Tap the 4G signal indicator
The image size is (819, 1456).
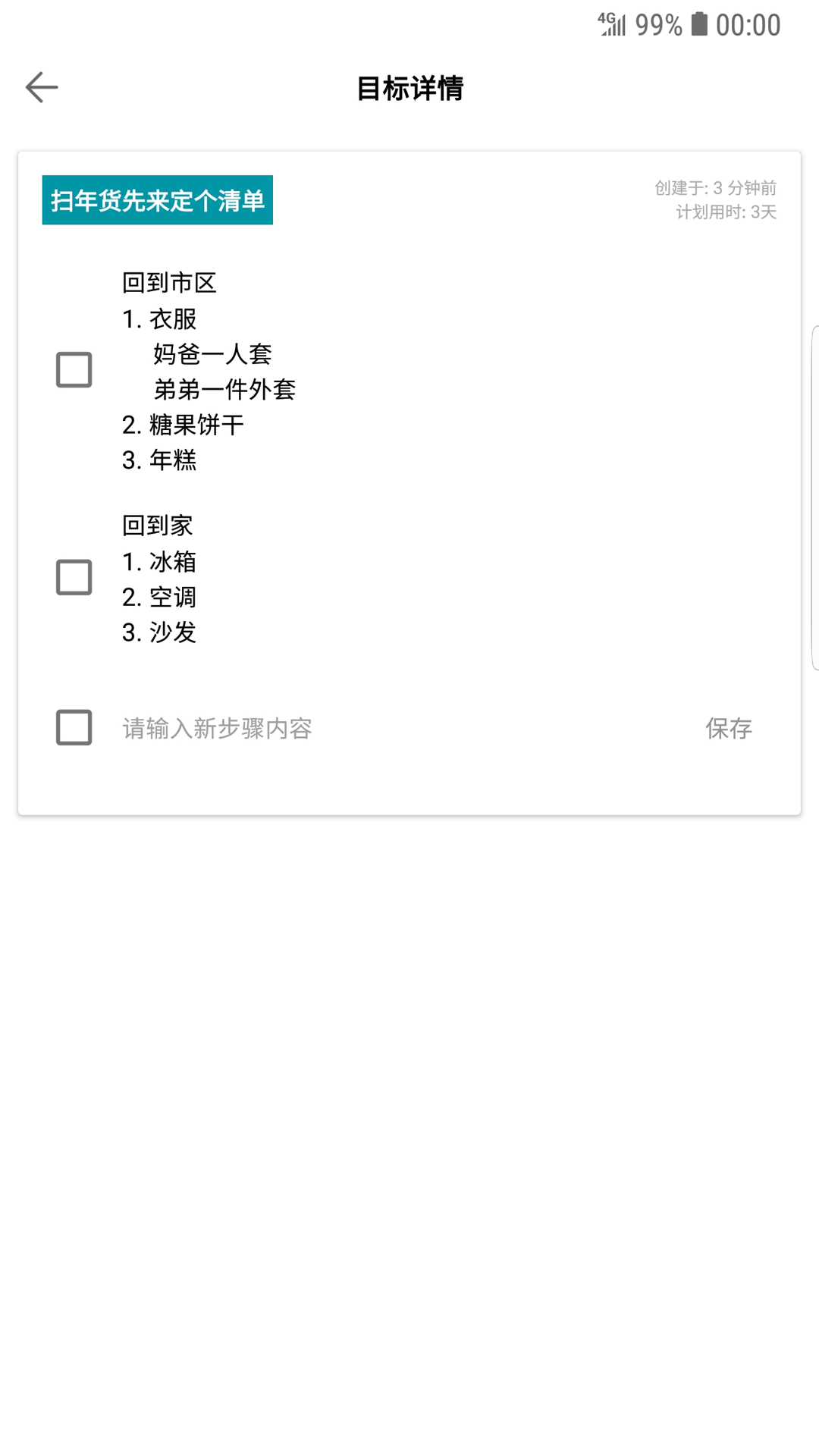(610, 23)
